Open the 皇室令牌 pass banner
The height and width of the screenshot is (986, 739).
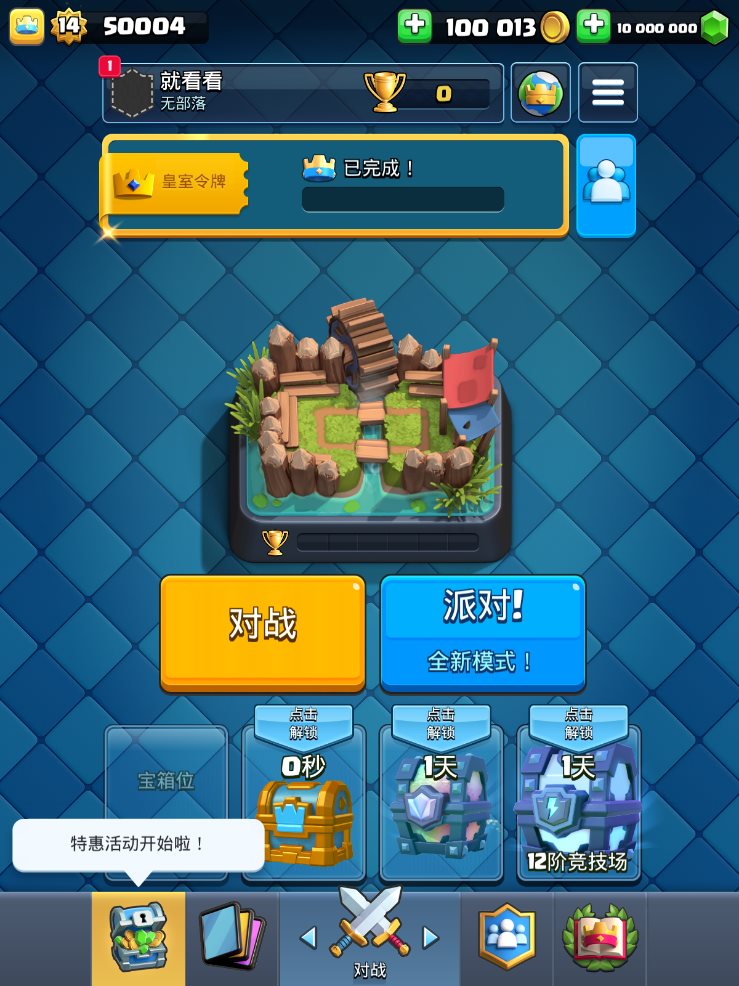tap(334, 185)
